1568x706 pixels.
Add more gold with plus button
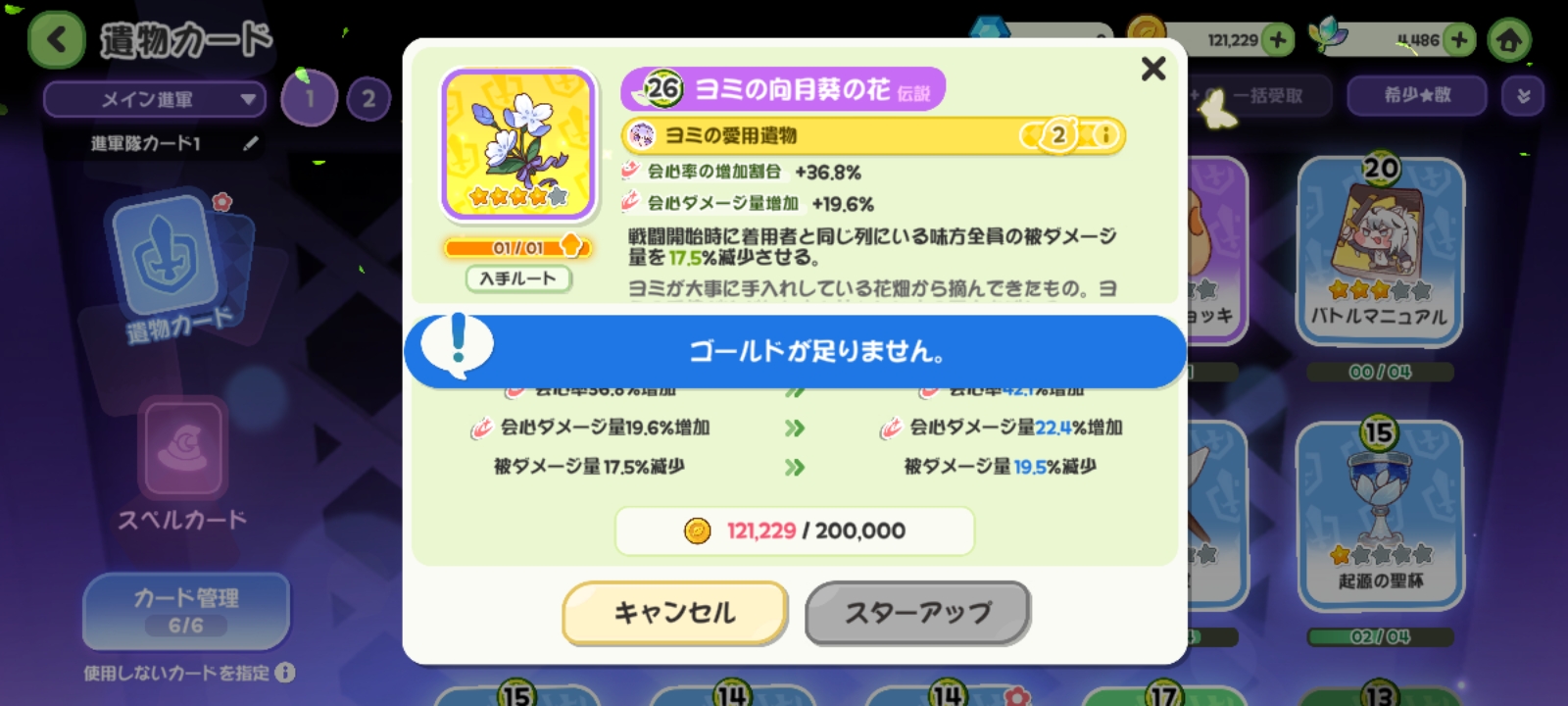click(x=1277, y=40)
